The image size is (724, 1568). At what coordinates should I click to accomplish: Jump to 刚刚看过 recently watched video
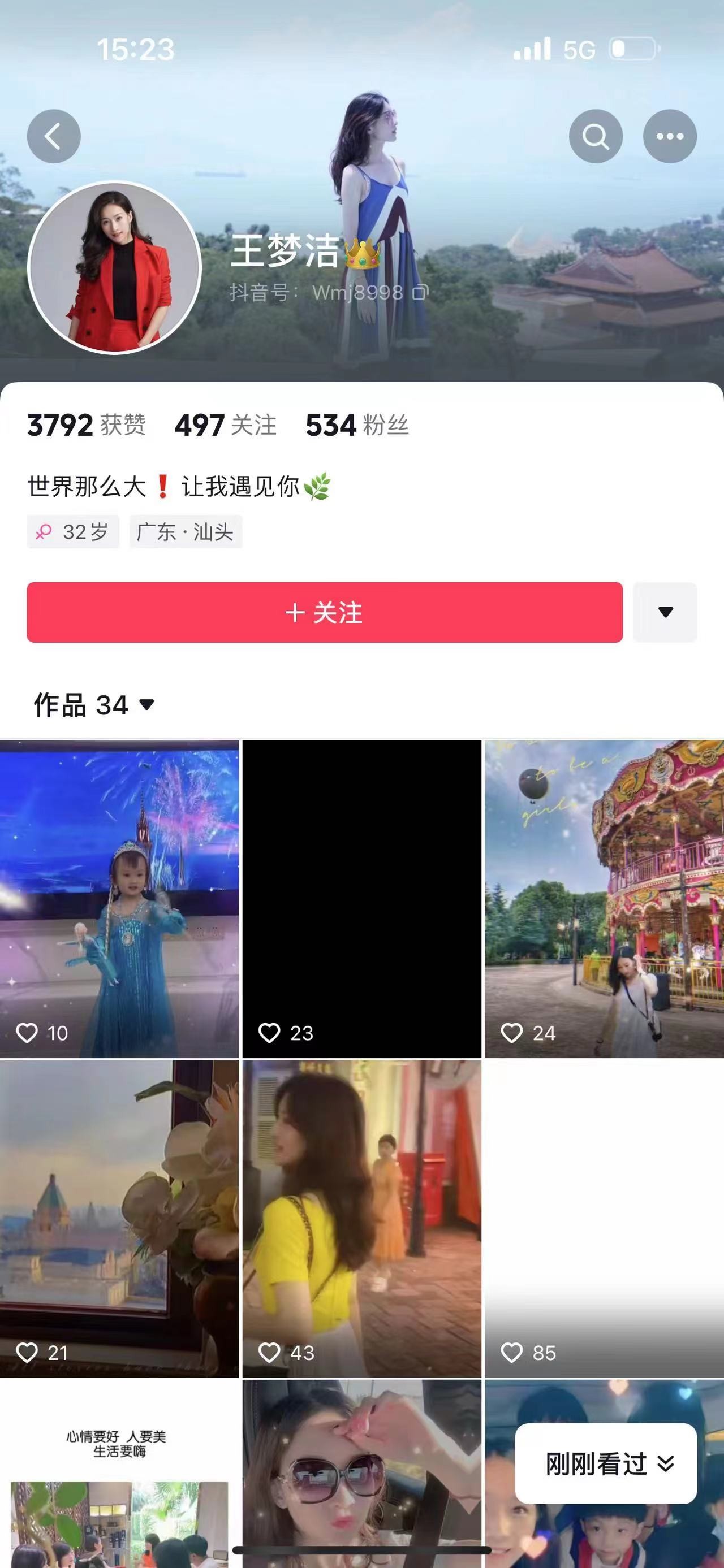606,1464
